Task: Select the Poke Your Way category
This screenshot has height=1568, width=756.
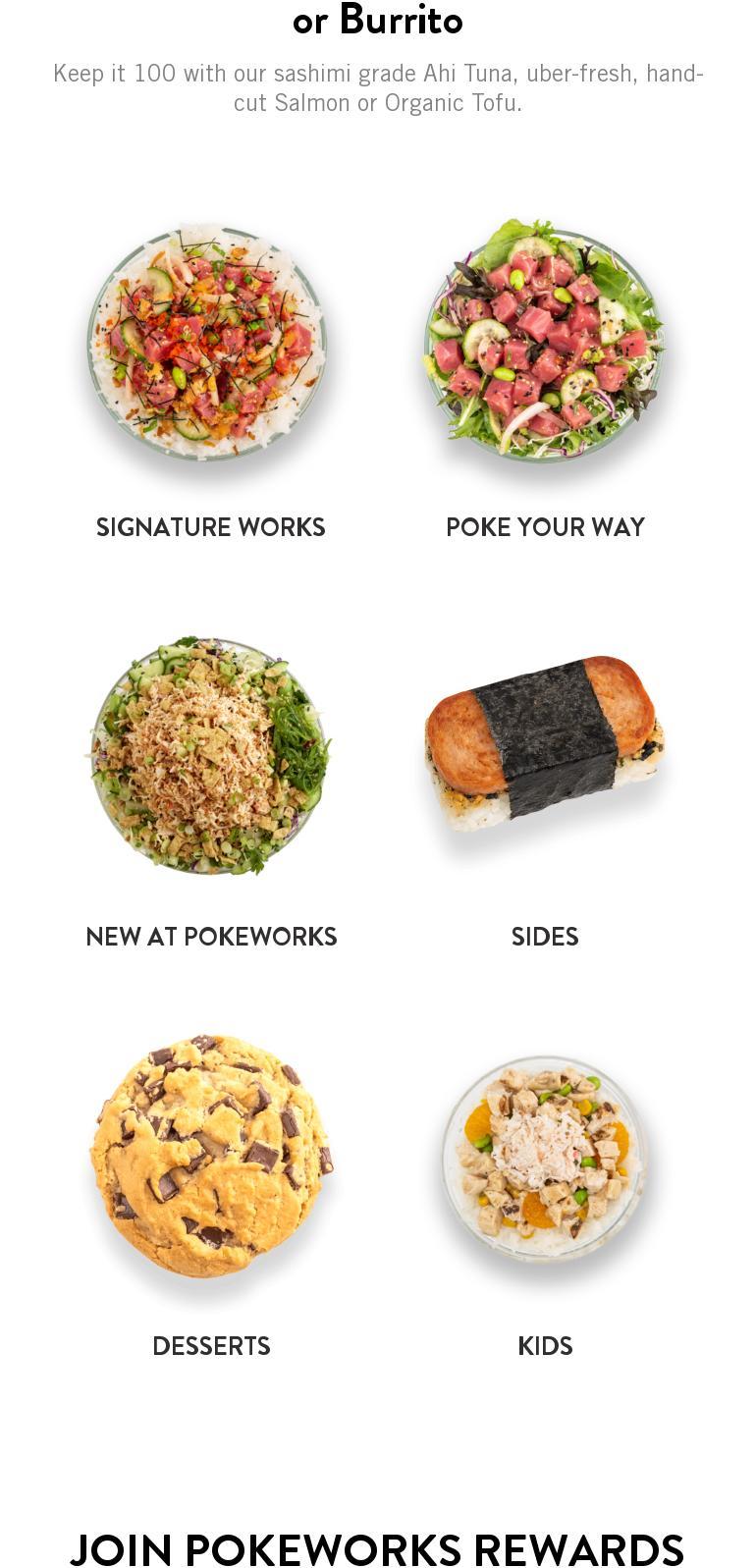Action: [x=545, y=527]
